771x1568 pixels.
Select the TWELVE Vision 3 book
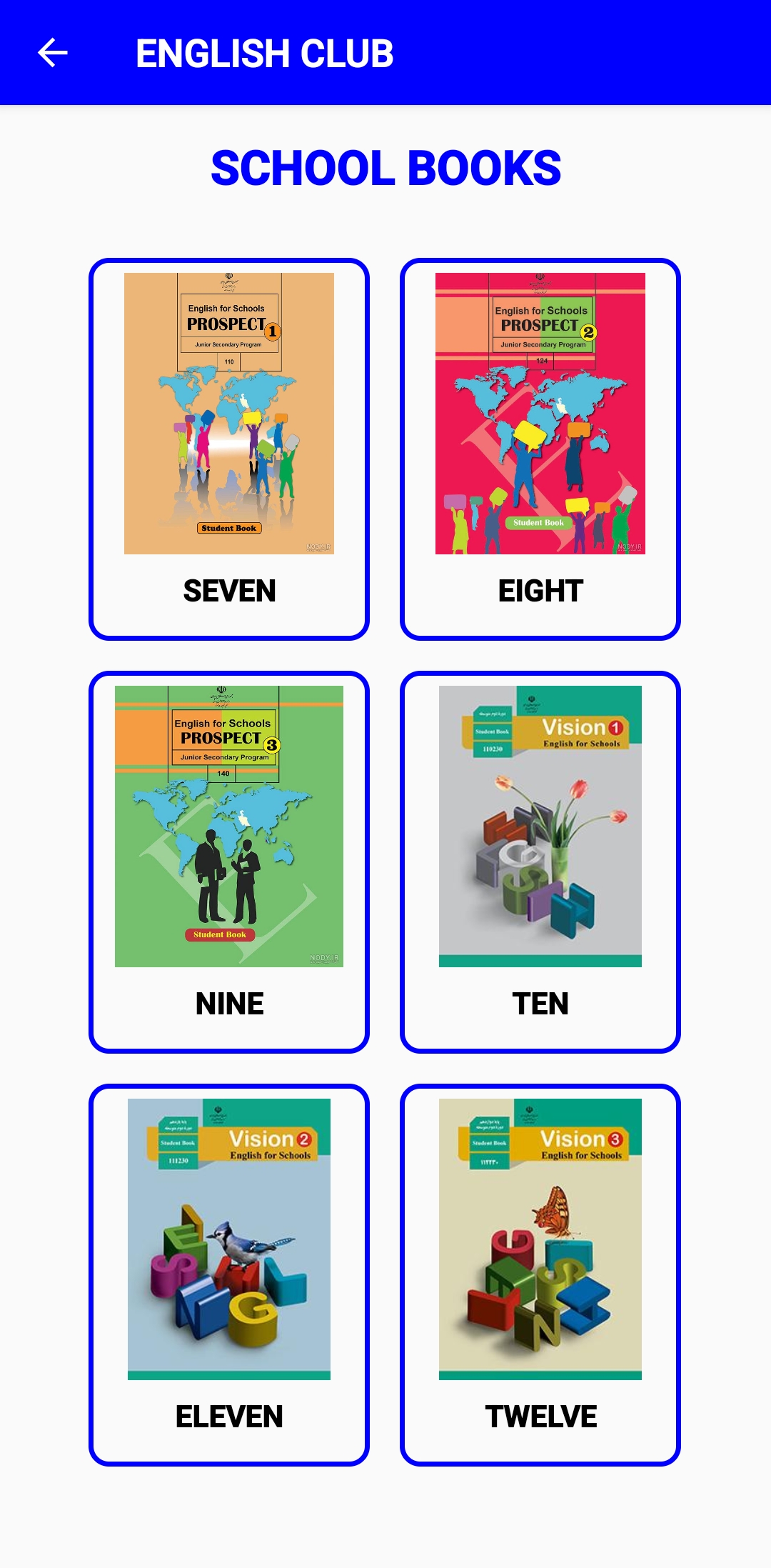point(540,1274)
